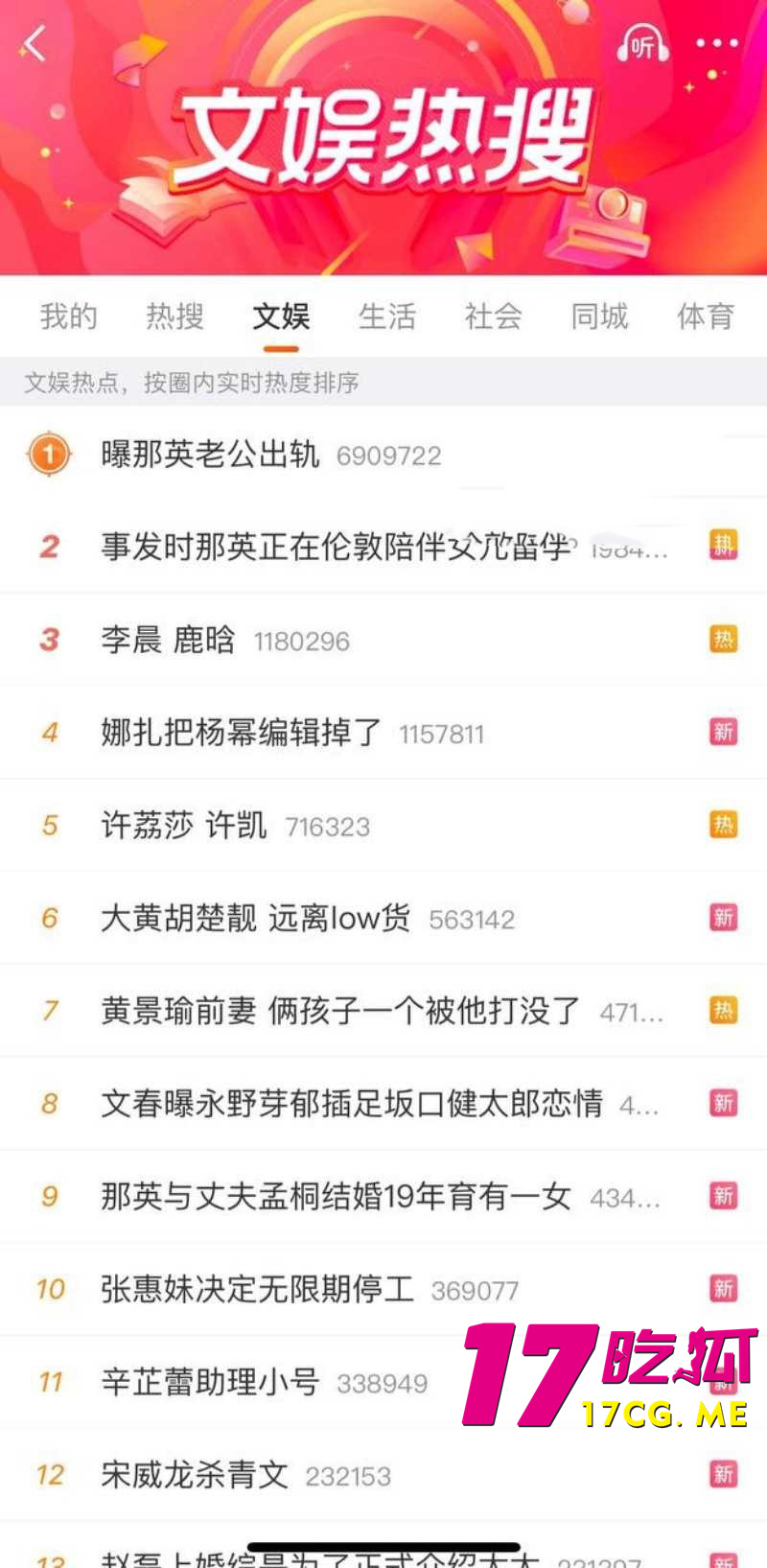Viewport: 767px width, 1568px height.
Task: Open the 听 (listen) audio icon
Action: [x=645, y=44]
